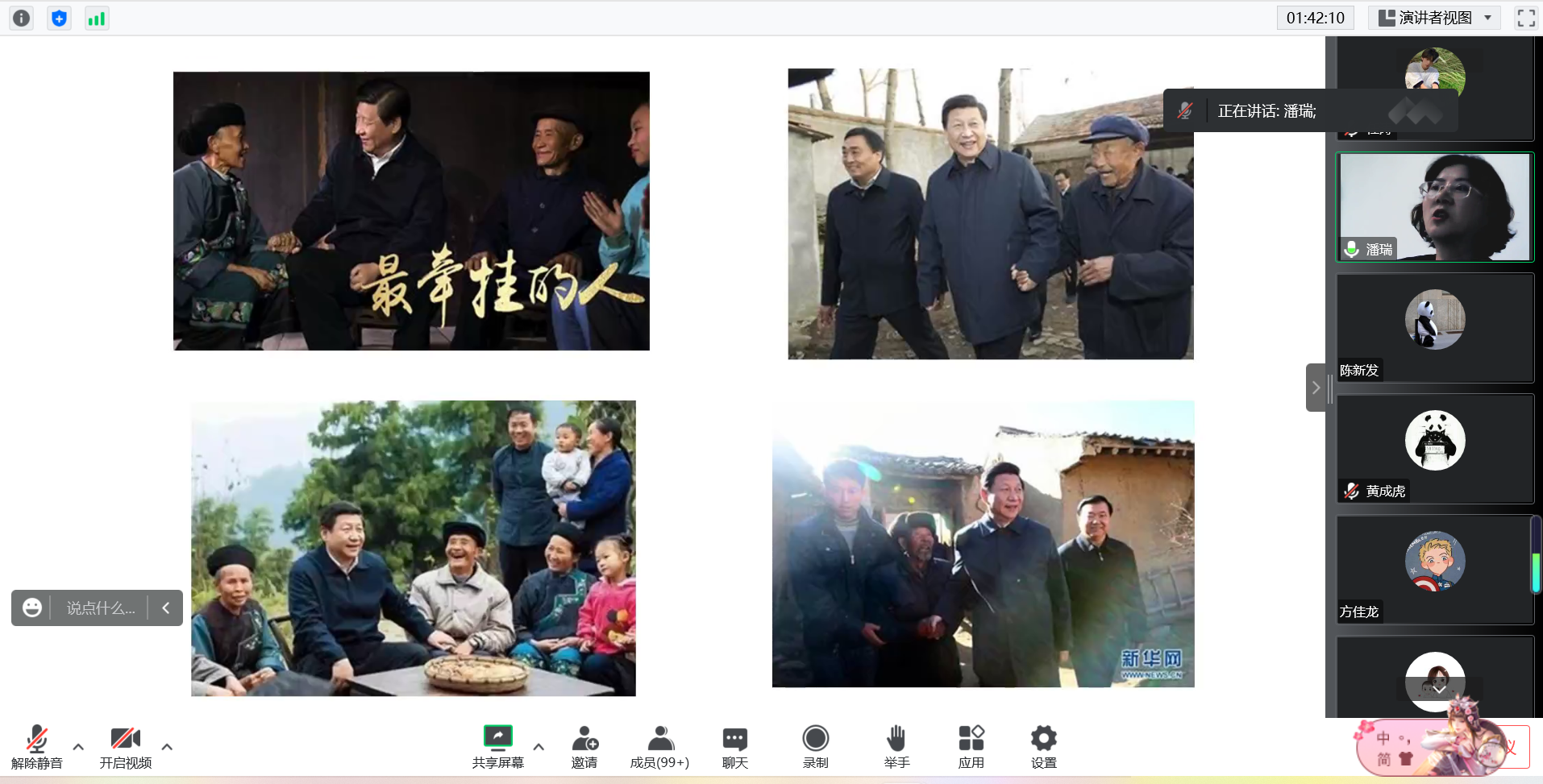The image size is (1543, 784).
Task: Show meeting info icon
Action: (21, 18)
